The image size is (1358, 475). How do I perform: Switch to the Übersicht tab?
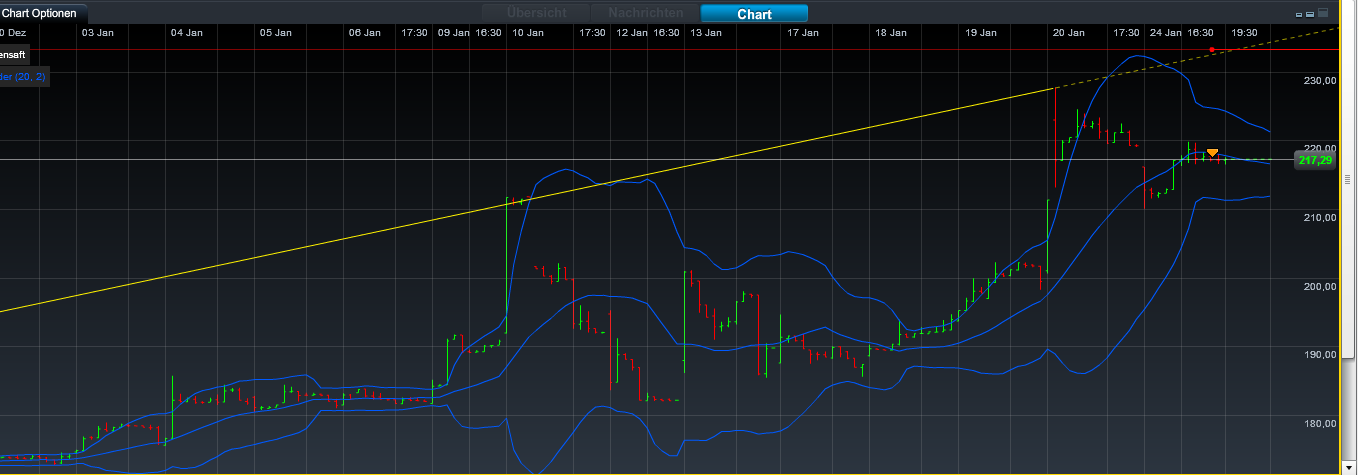(x=536, y=13)
